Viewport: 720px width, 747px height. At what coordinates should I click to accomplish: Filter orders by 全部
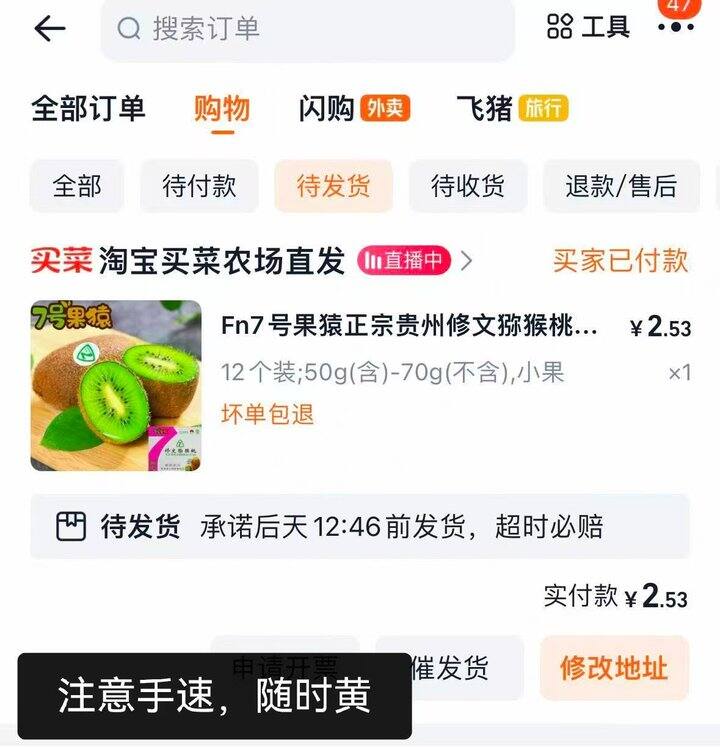pos(77,186)
